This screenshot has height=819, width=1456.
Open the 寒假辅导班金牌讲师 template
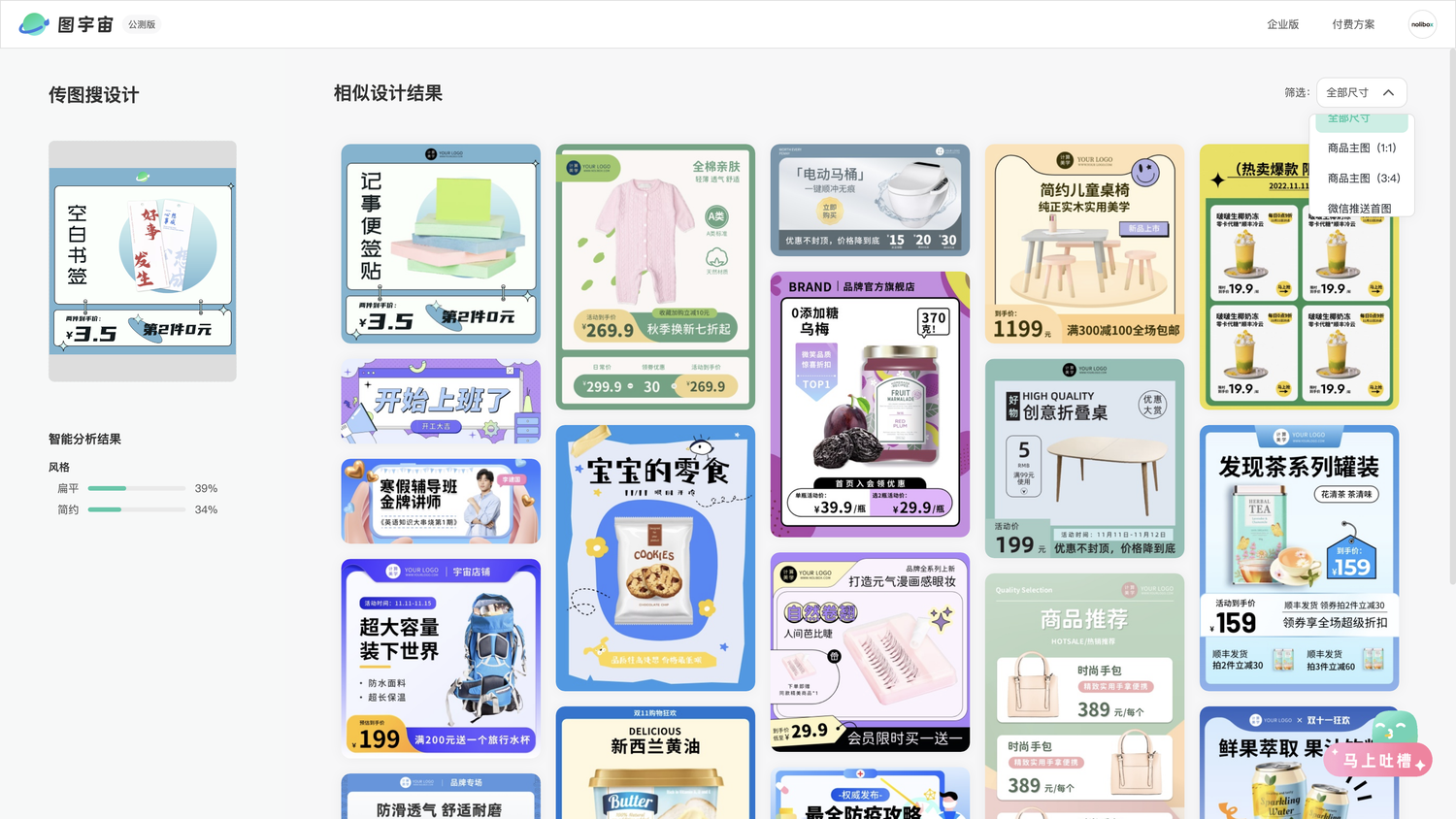click(x=441, y=501)
